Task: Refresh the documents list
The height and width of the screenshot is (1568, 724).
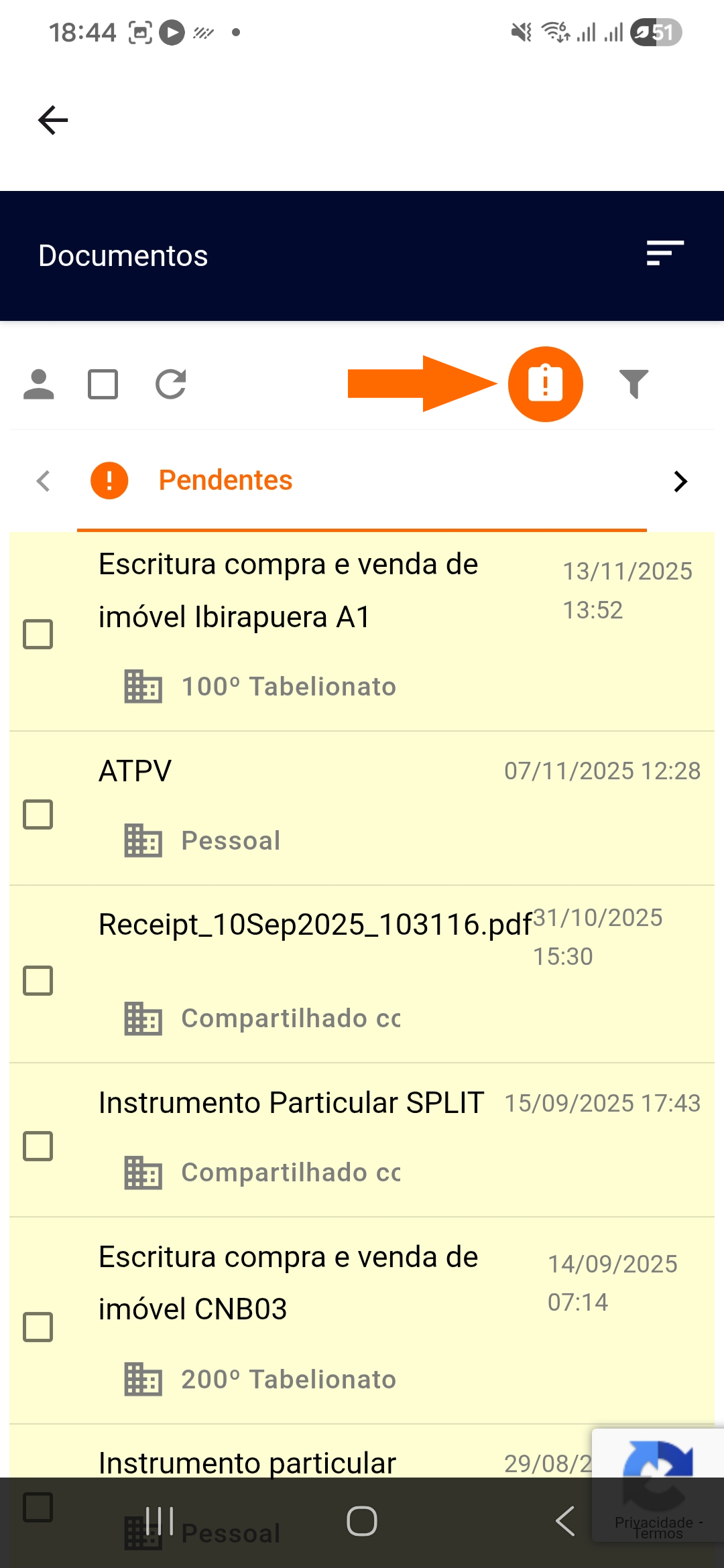Action: pyautogui.click(x=171, y=385)
